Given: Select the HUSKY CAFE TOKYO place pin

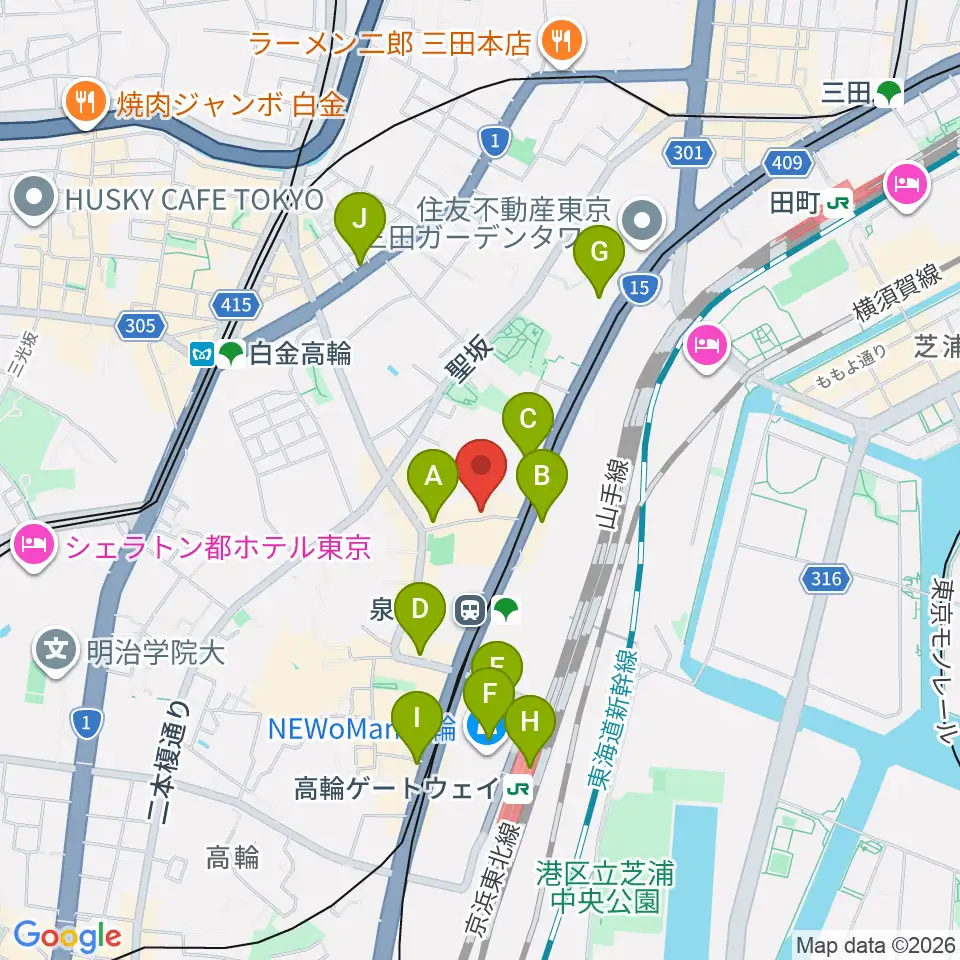Looking at the screenshot, I should click(34, 199).
